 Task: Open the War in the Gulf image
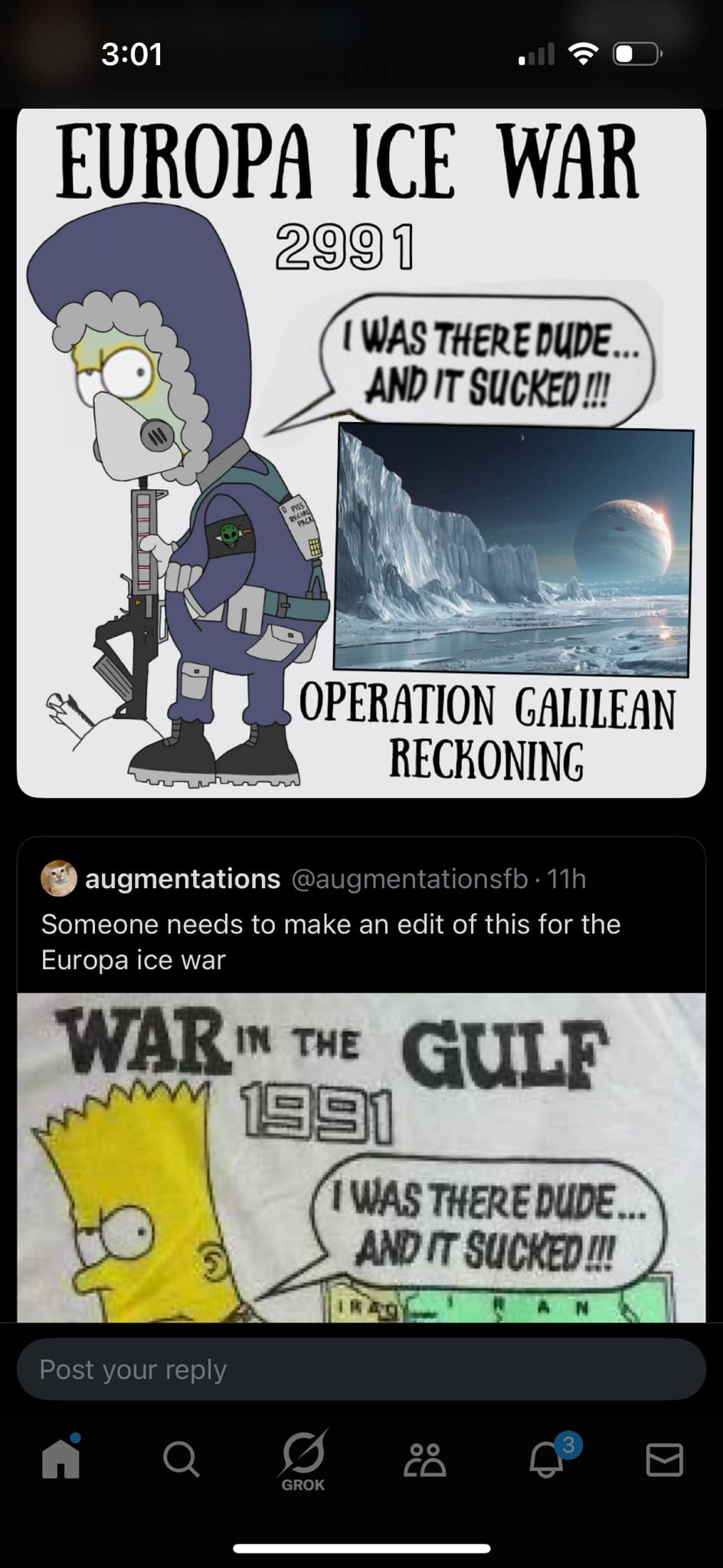361,1156
